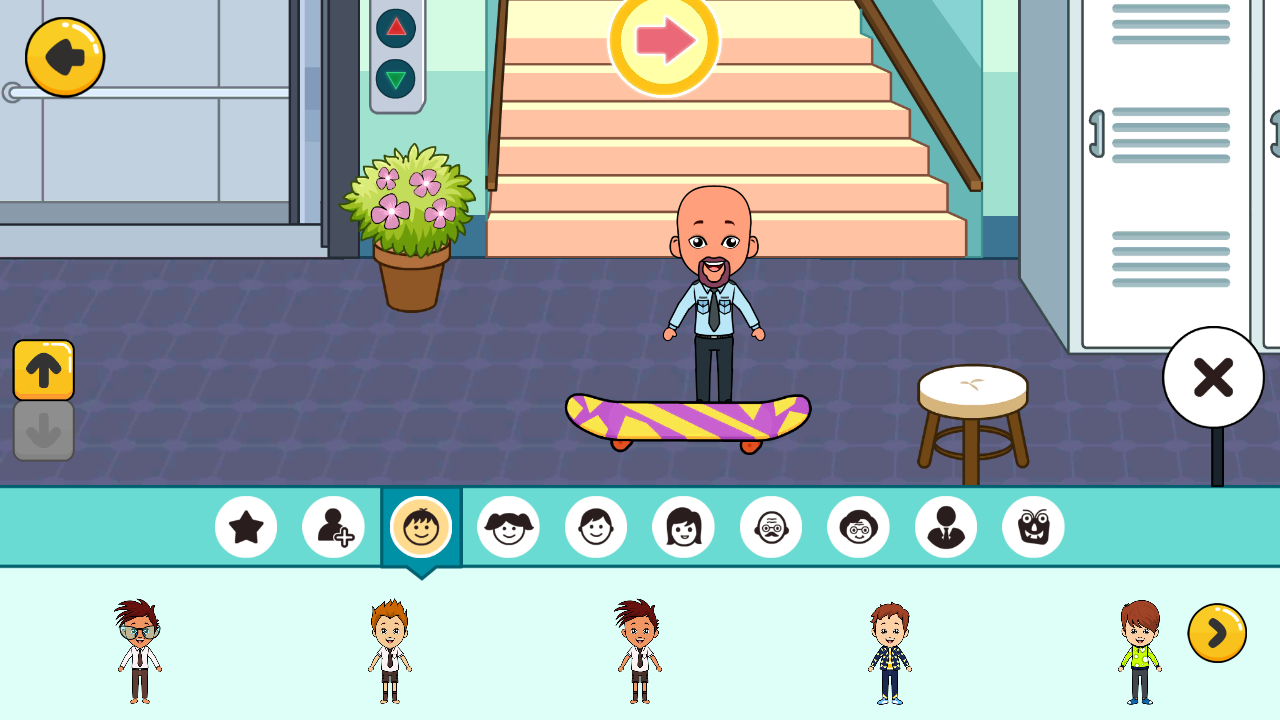The image size is (1280, 720).
Task: Switch to the pigtail girls category
Action: (508, 527)
